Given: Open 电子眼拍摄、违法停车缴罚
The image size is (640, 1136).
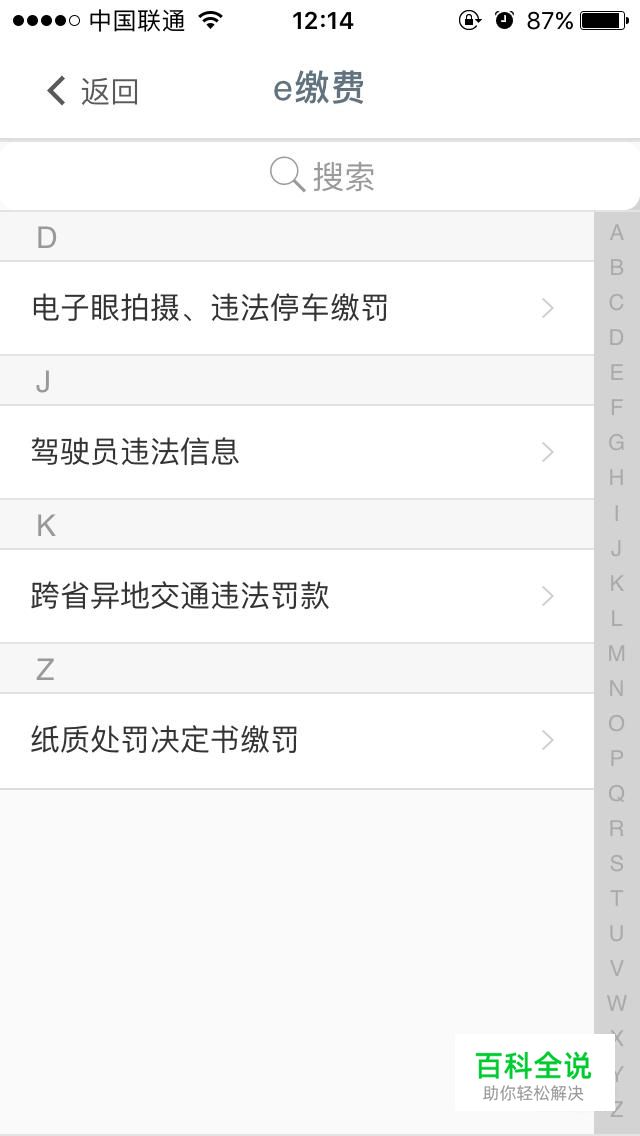Looking at the screenshot, I should (x=296, y=308).
